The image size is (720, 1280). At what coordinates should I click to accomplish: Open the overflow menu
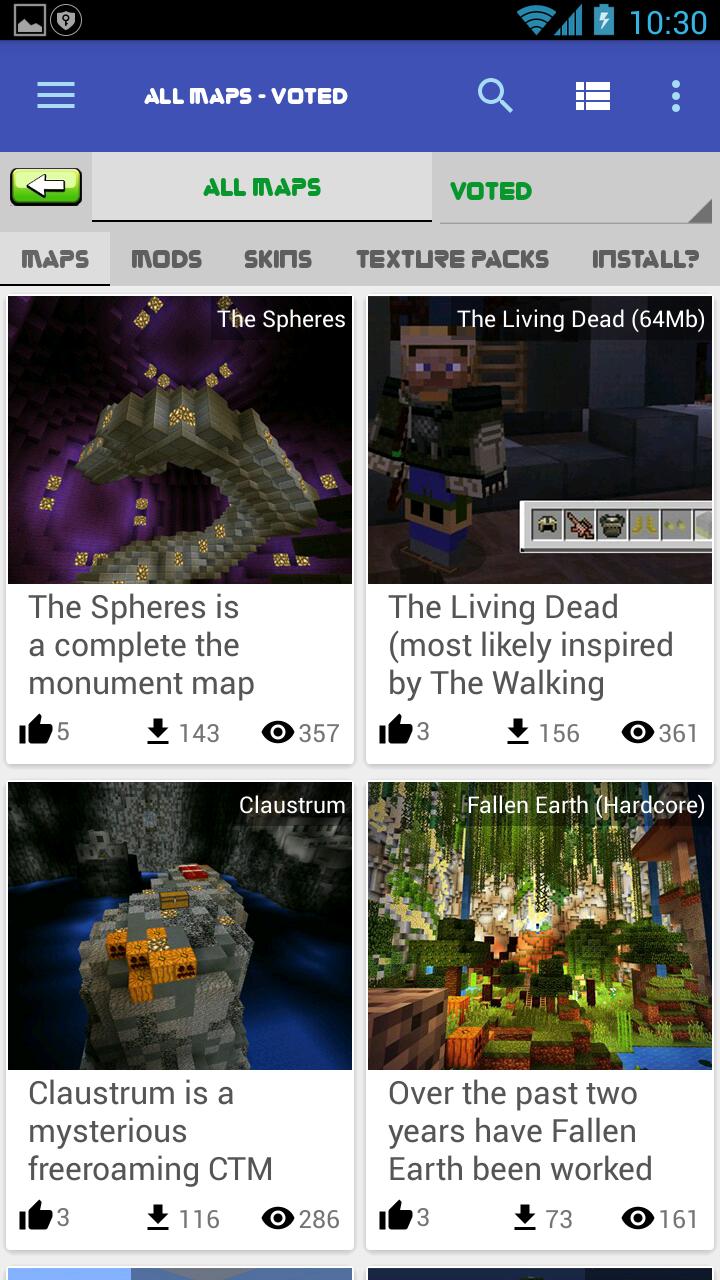coord(675,96)
